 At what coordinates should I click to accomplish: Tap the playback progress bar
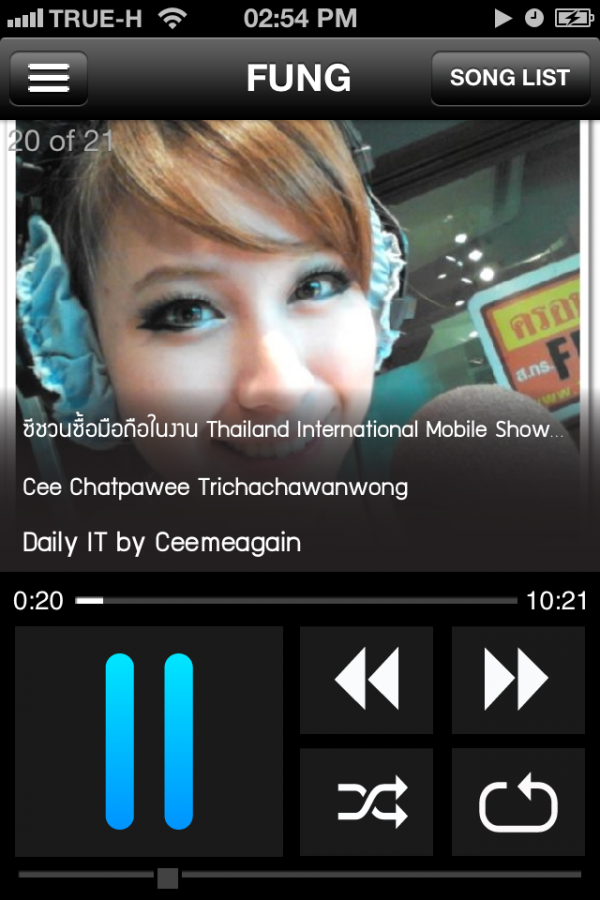tap(297, 601)
